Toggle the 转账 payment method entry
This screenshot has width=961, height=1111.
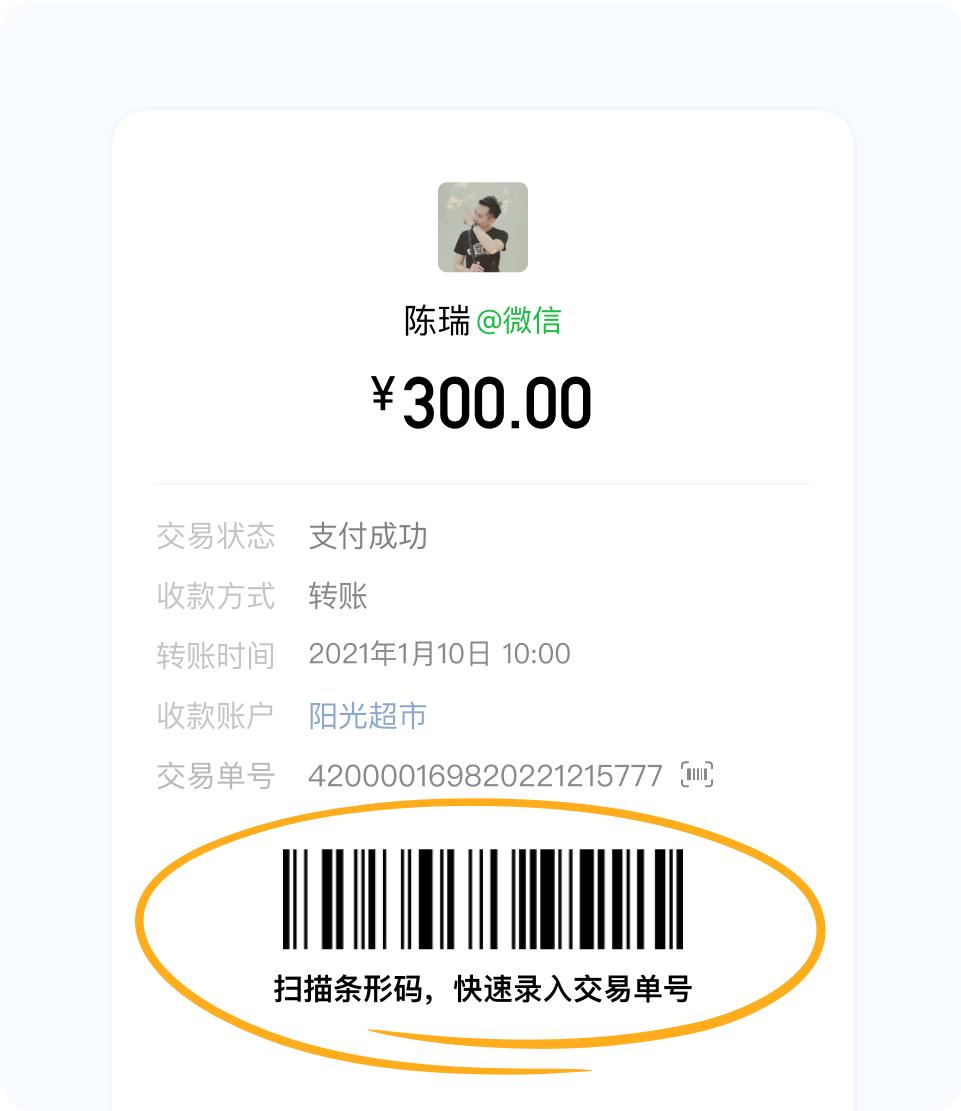337,596
